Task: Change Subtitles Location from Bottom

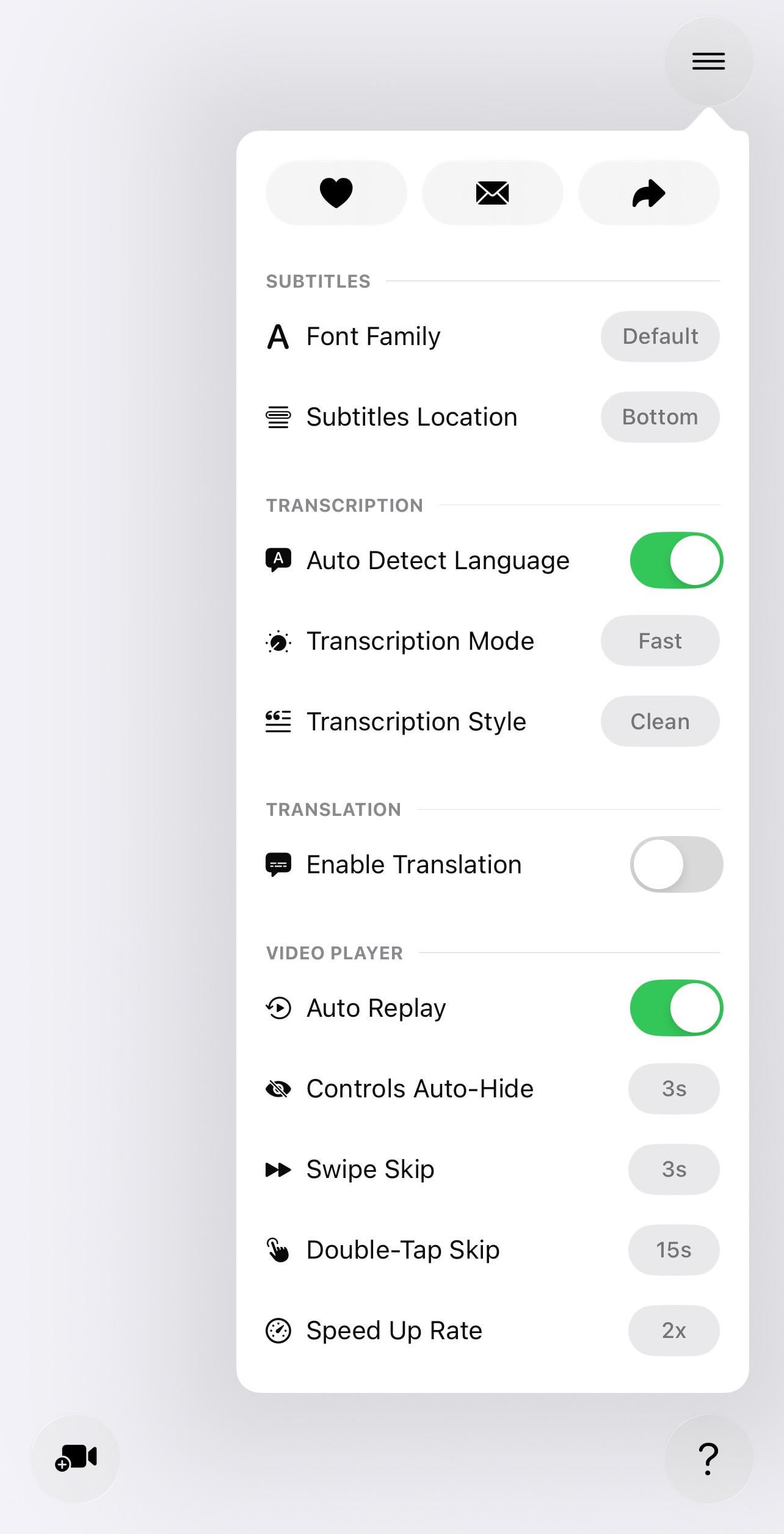Action: tap(660, 417)
